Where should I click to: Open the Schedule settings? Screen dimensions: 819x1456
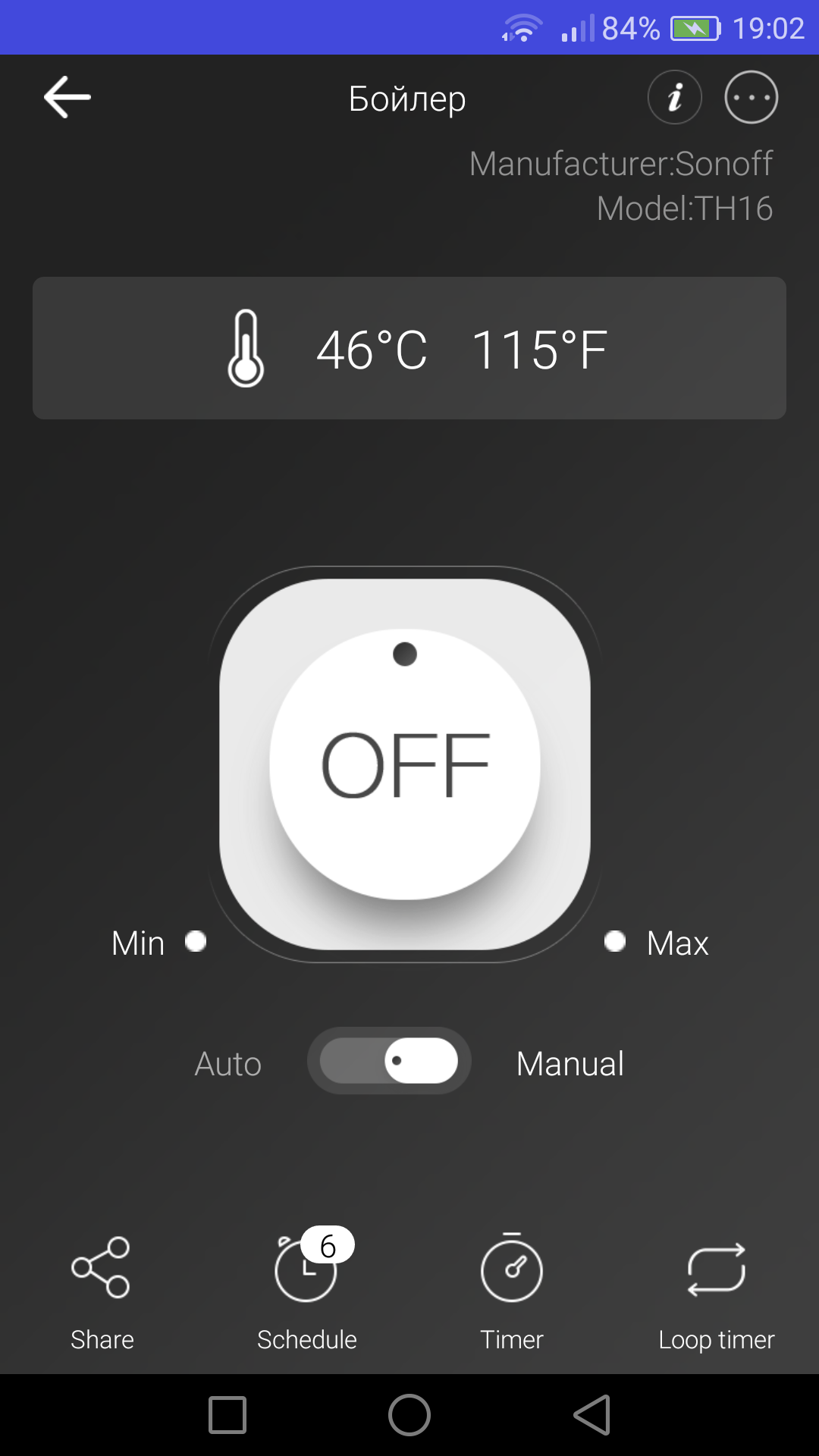tap(306, 1291)
